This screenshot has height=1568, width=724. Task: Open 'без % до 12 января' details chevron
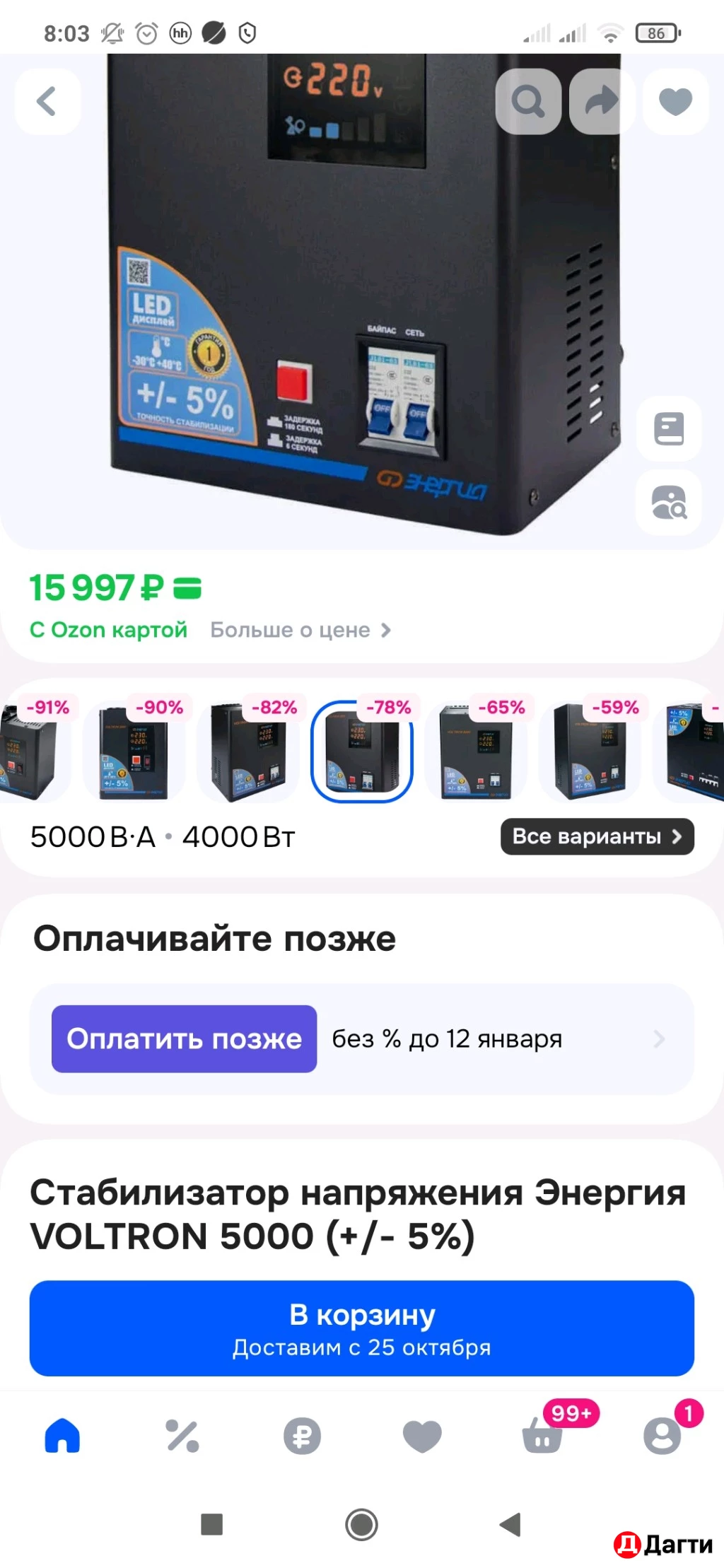coord(659,1039)
